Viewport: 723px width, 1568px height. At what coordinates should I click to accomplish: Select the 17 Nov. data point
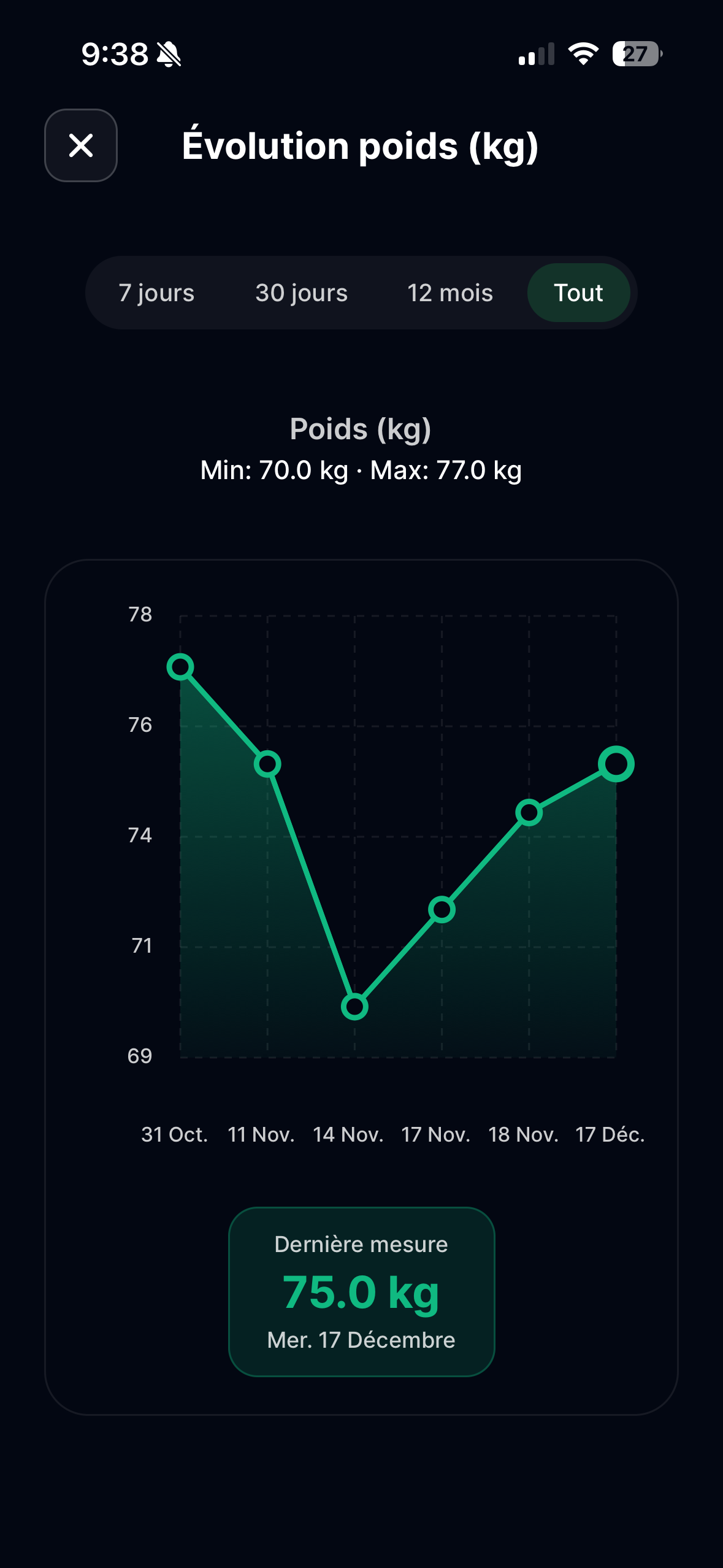point(442,909)
